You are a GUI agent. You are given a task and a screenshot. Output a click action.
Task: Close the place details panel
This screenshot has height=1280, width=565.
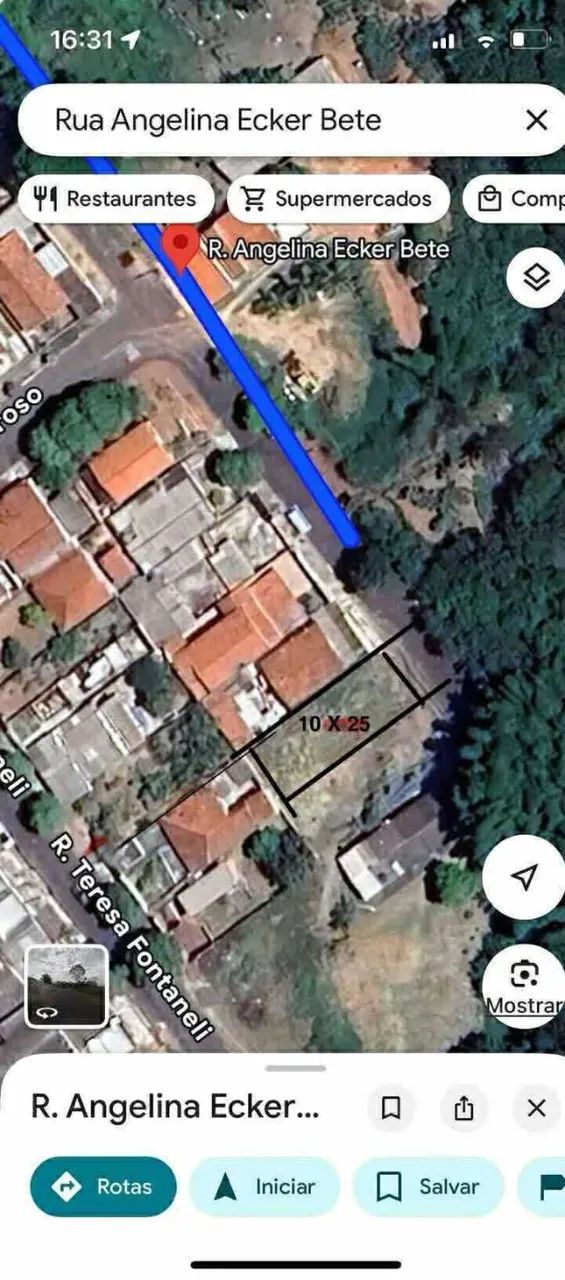point(536,1108)
